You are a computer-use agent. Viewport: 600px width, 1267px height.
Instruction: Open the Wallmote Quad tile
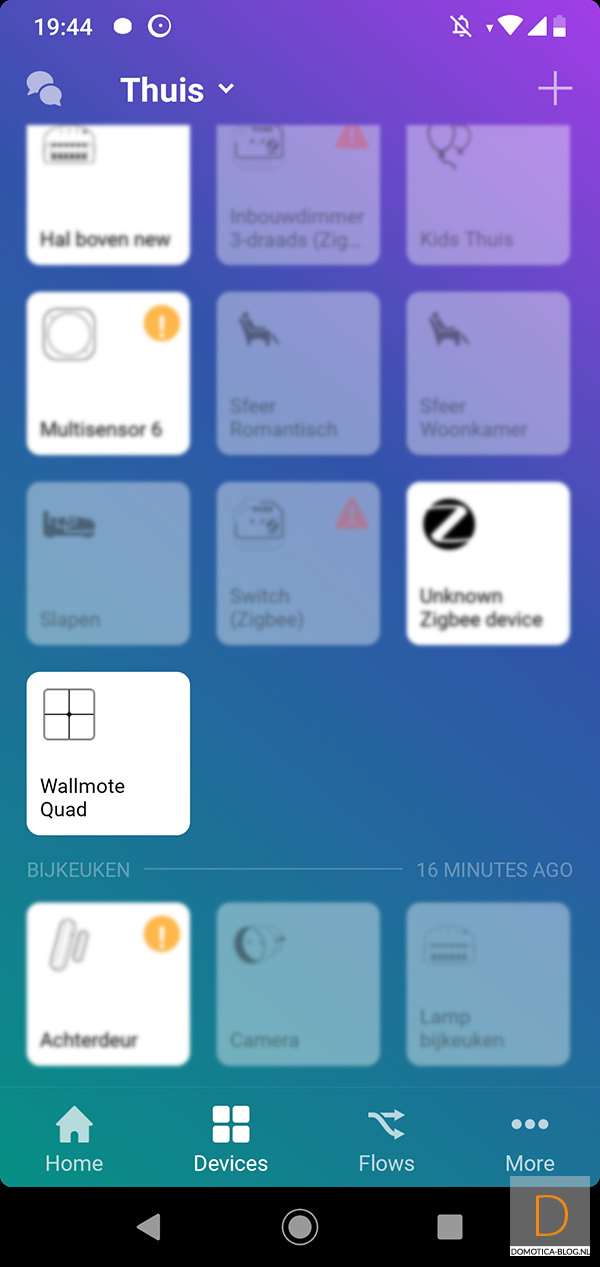pos(108,753)
